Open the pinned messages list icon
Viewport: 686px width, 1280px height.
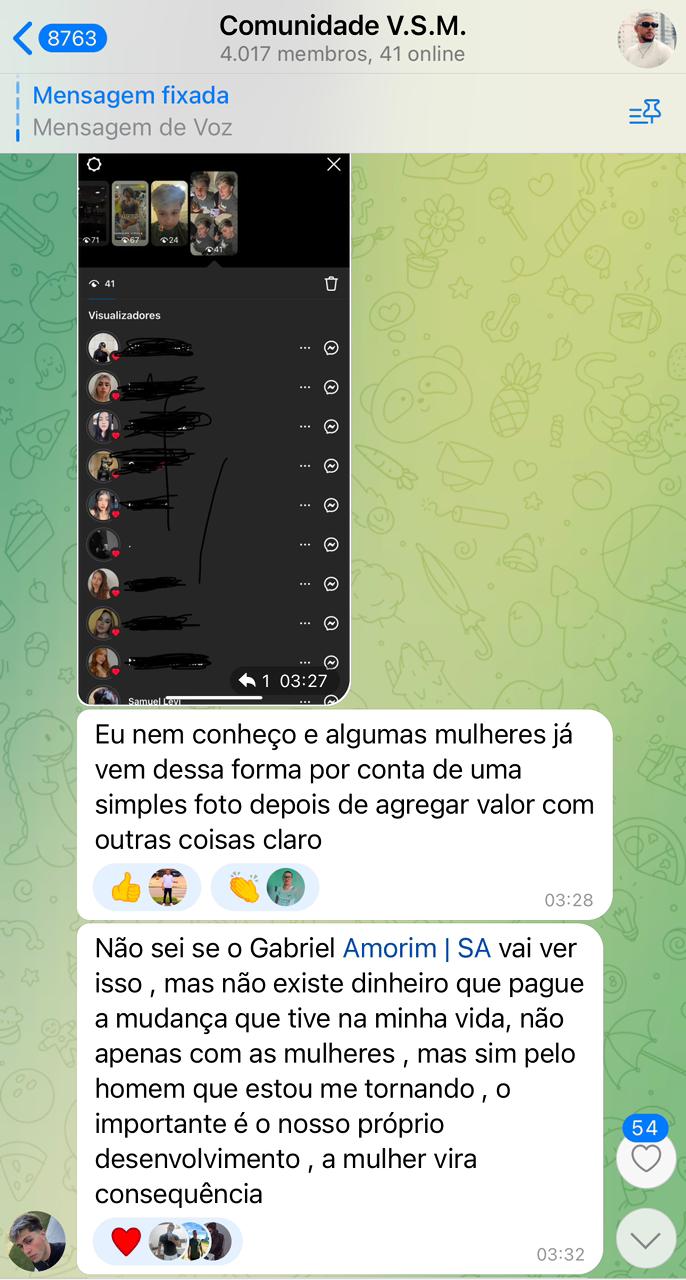(645, 113)
